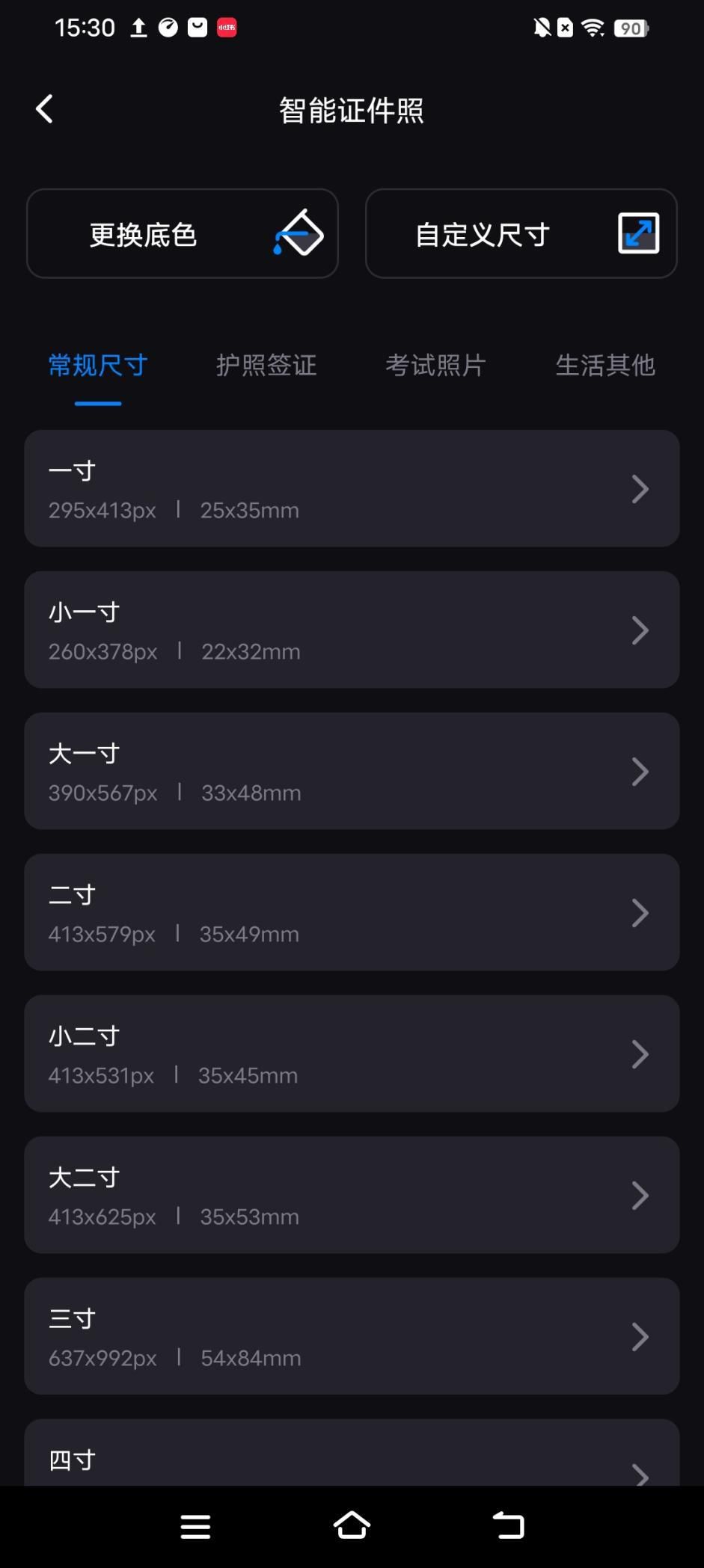Open the custom size resize icon
Screen dimensions: 704x1568
pos(637,233)
